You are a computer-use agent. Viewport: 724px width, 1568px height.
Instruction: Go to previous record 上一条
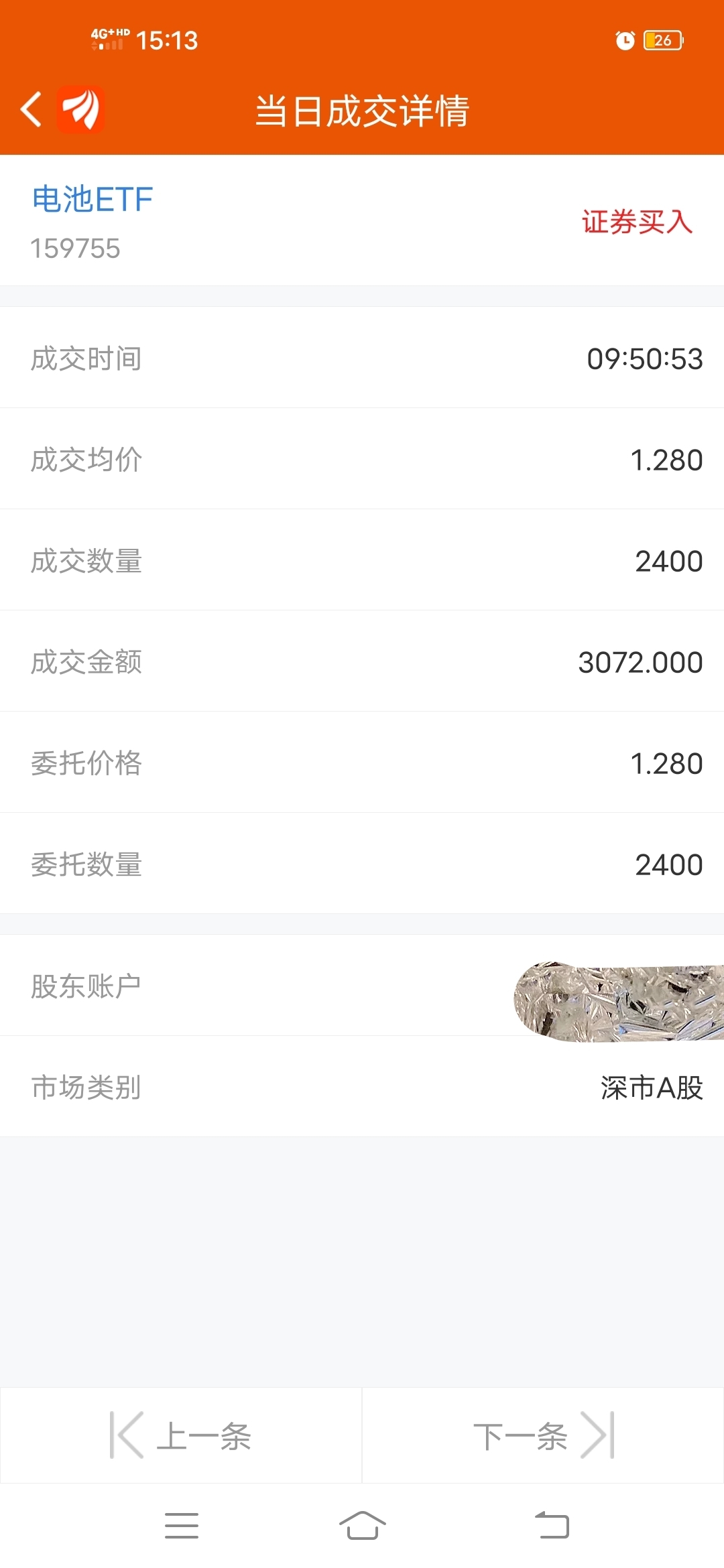point(181,1435)
